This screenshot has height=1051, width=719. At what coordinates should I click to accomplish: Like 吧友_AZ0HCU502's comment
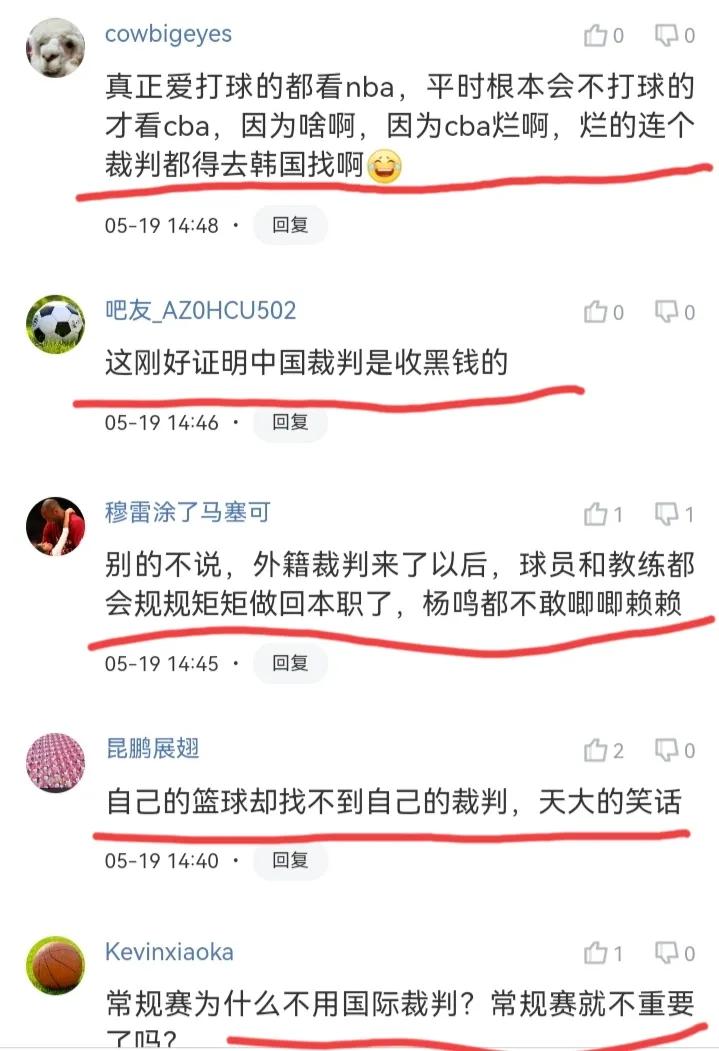[x=597, y=312]
